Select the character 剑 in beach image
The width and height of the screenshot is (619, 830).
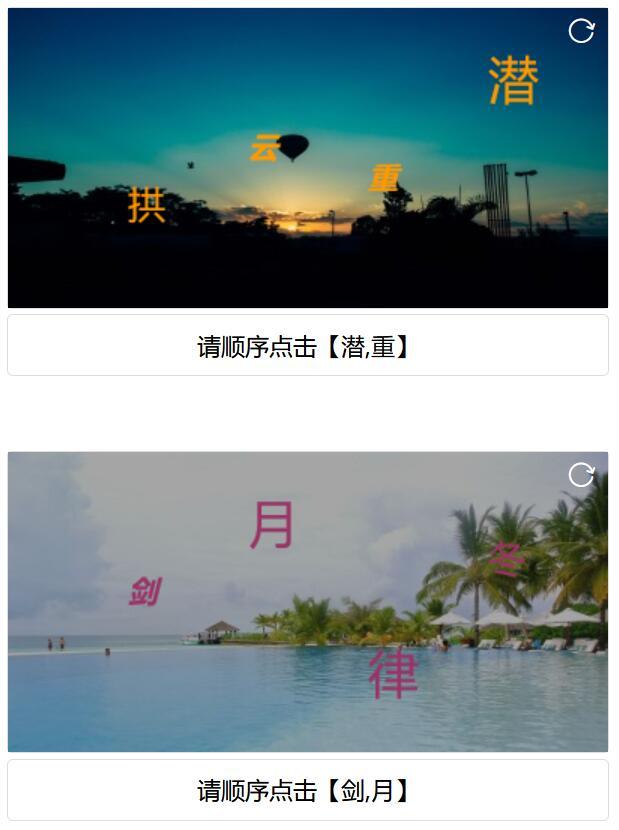pos(145,592)
